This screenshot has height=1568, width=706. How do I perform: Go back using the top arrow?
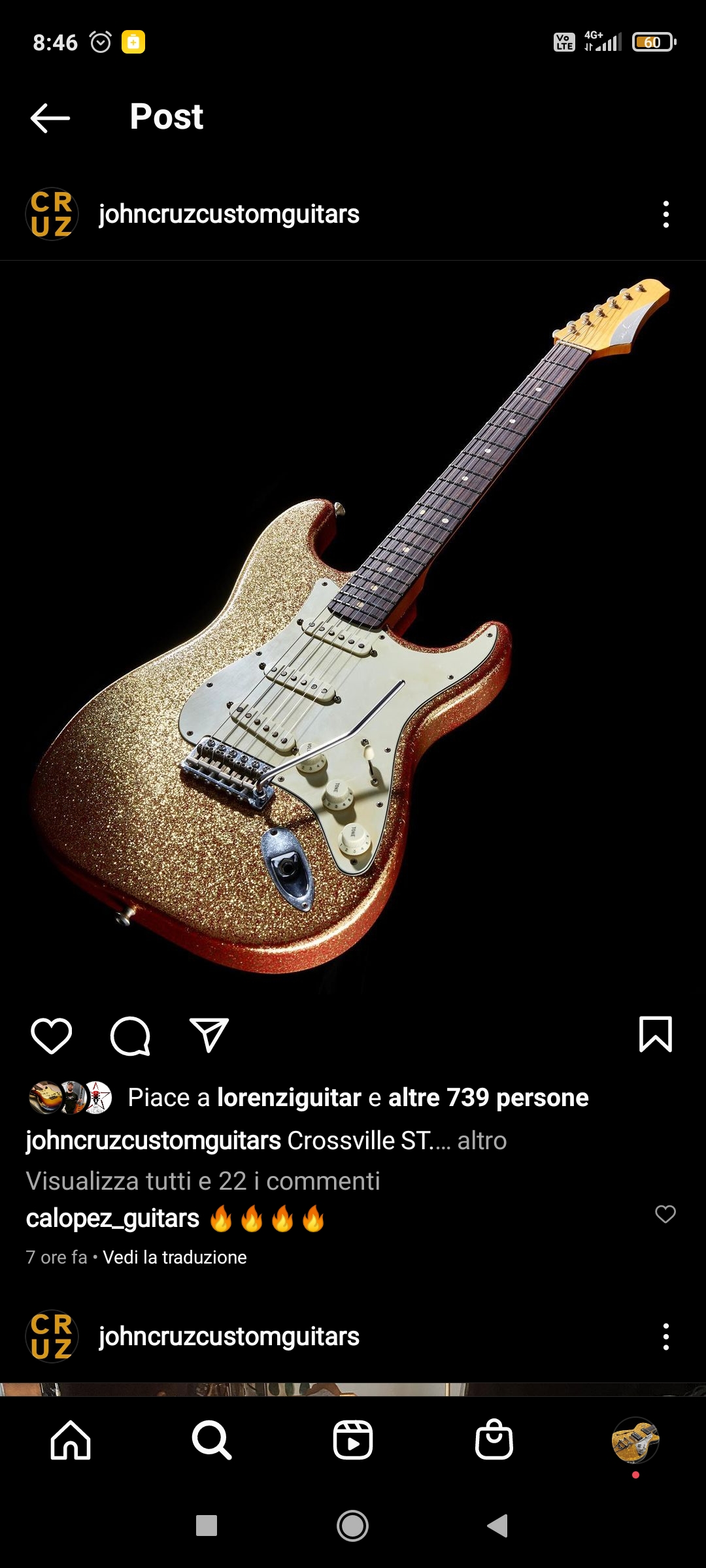click(50, 118)
